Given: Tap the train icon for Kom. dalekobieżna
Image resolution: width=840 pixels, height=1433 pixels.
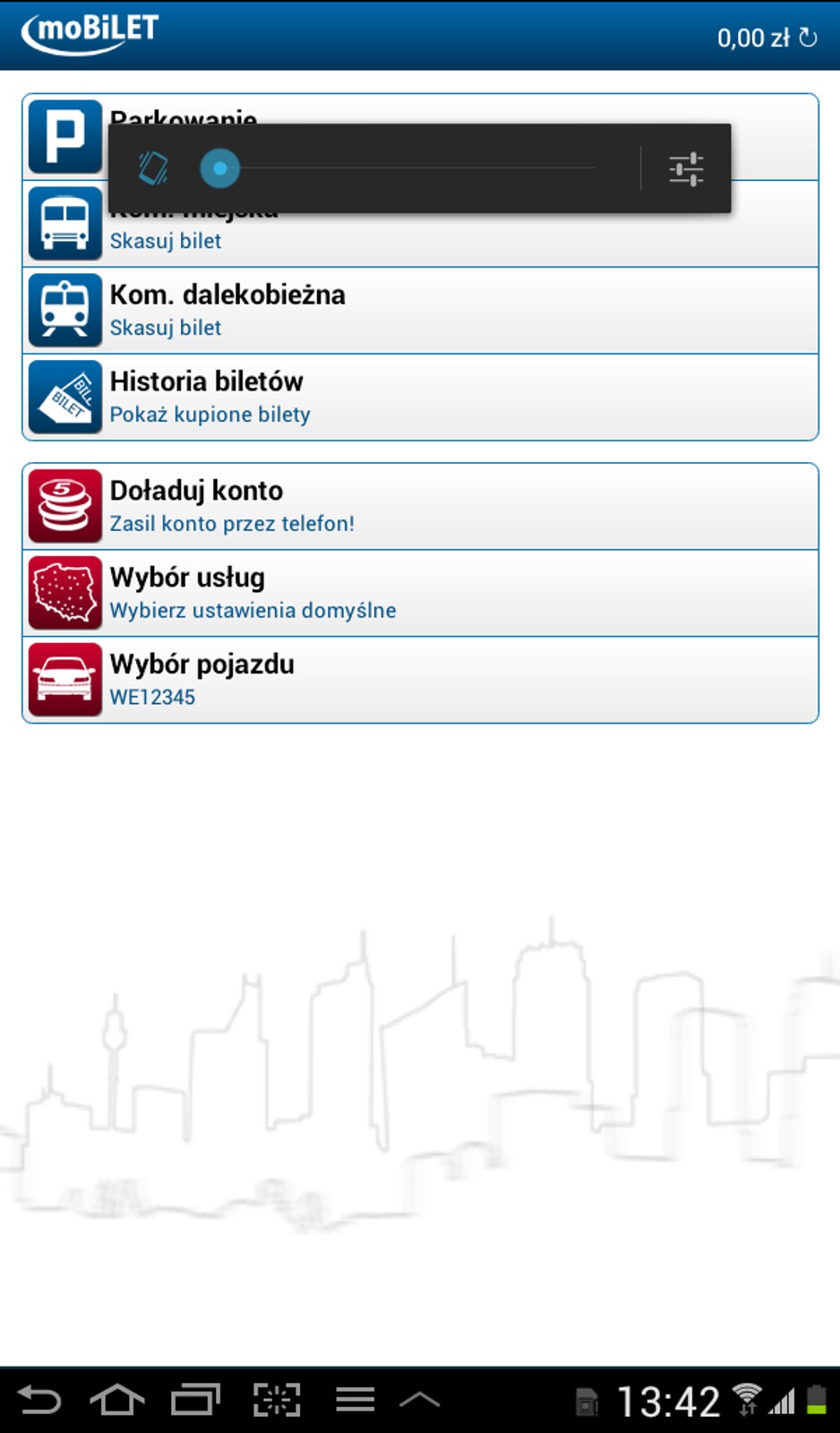Looking at the screenshot, I should tap(65, 309).
